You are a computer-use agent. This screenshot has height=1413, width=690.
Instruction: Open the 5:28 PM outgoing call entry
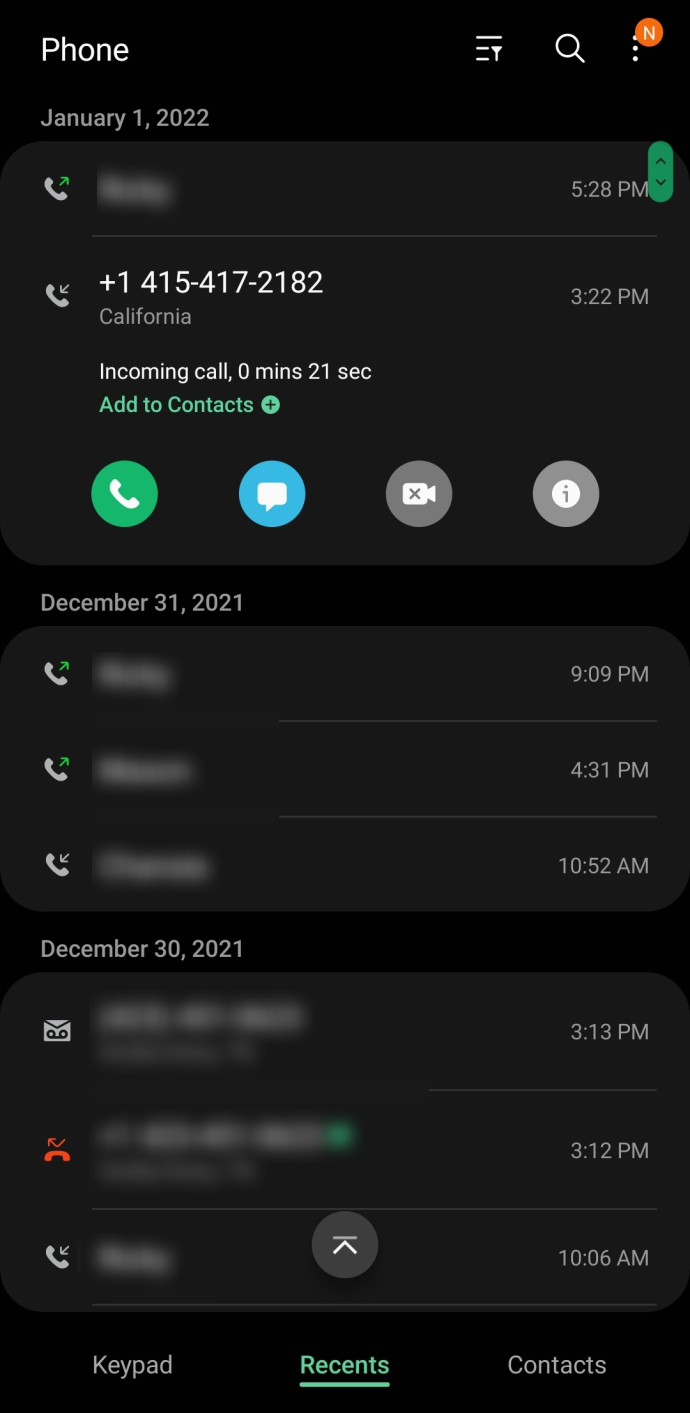[x=345, y=189]
